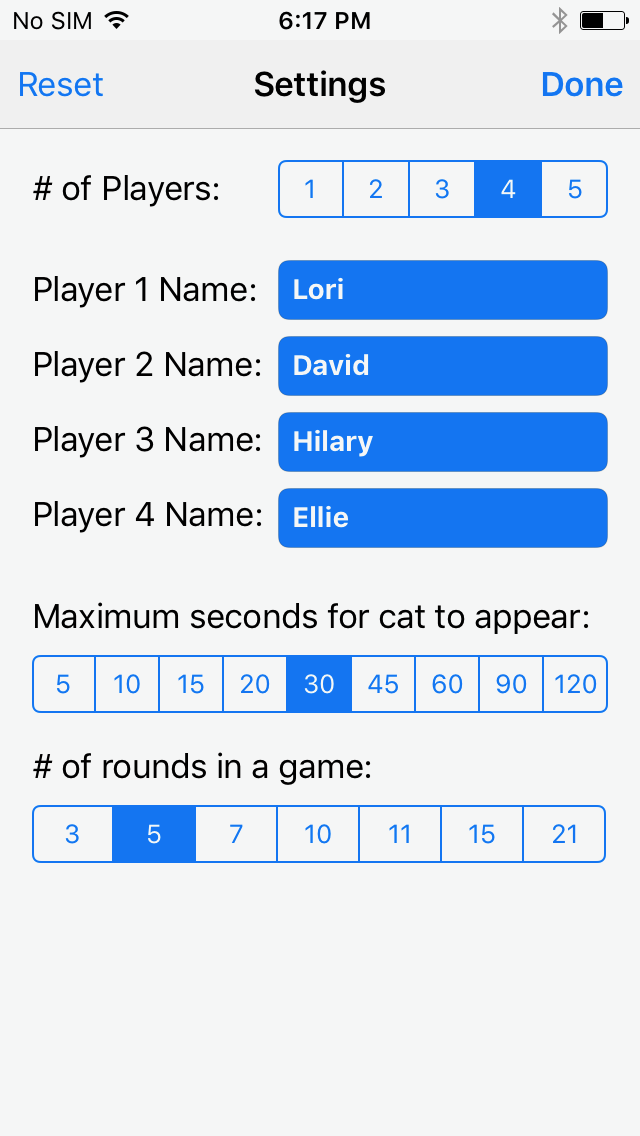Screen dimensions: 640x1136
Task: Switch rounds in a game to 15
Action: pyautogui.click(x=482, y=834)
